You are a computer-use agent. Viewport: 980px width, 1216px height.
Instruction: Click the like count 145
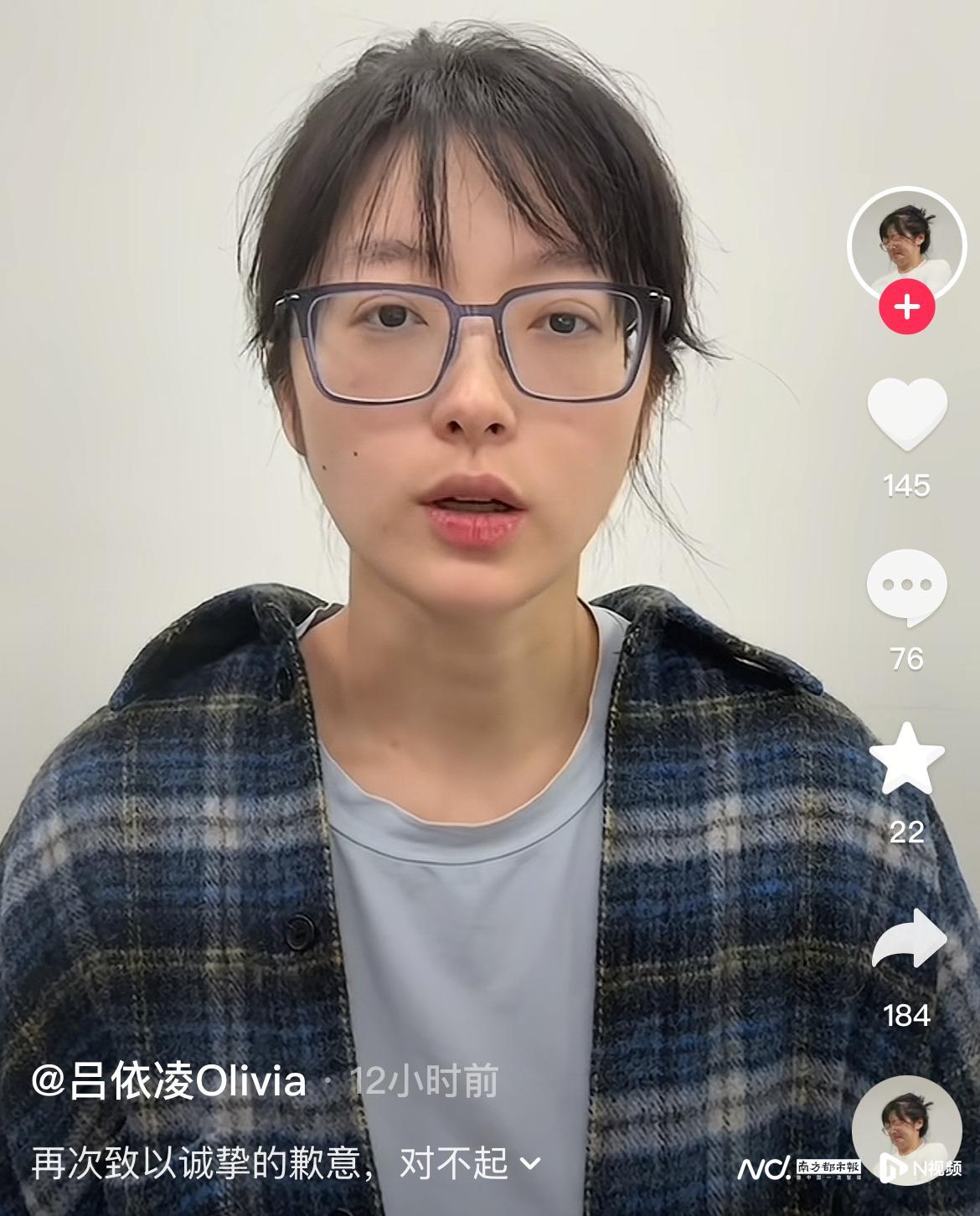pyautogui.click(x=906, y=486)
